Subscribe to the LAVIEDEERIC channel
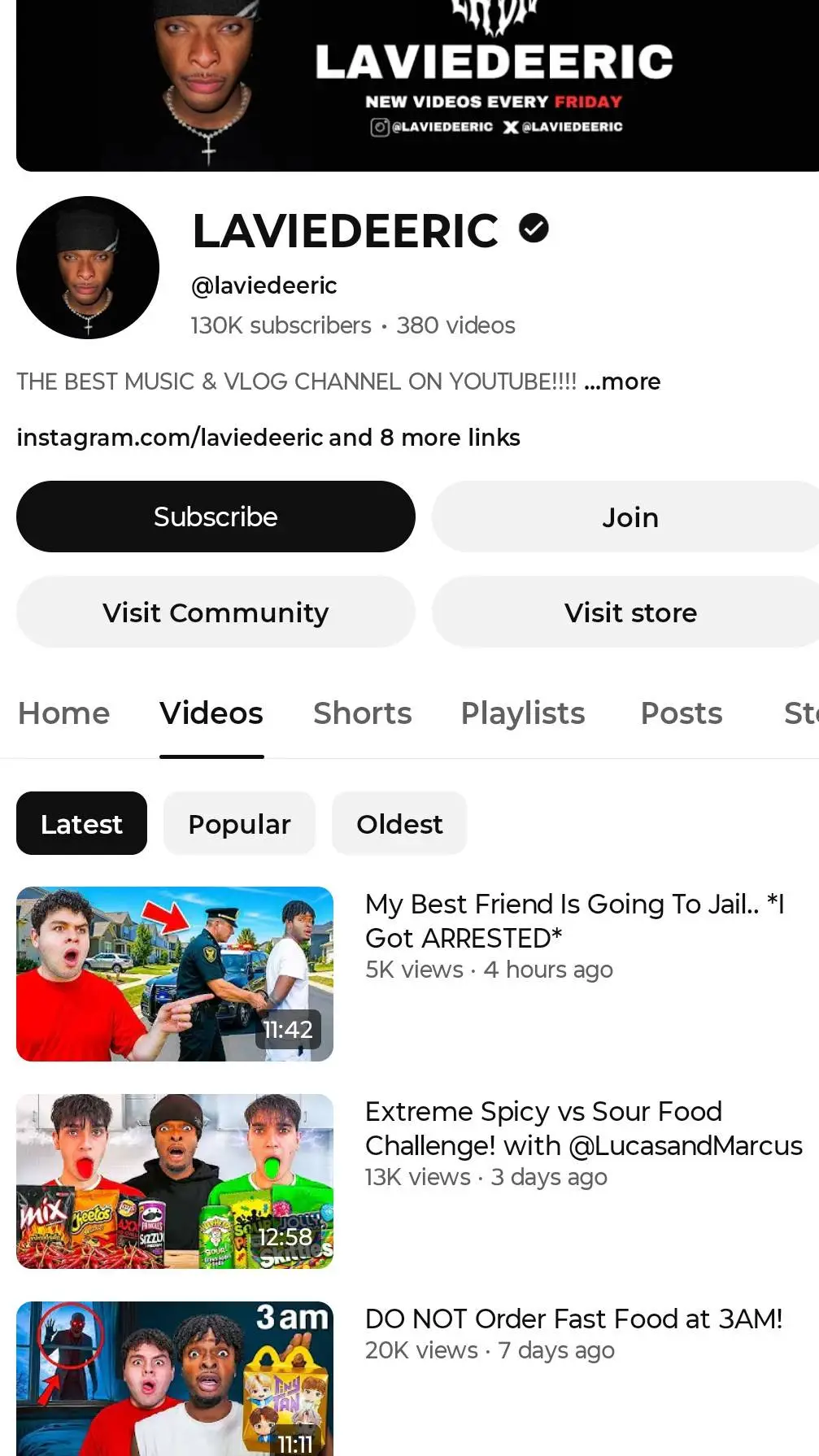The image size is (819, 1456). (216, 517)
